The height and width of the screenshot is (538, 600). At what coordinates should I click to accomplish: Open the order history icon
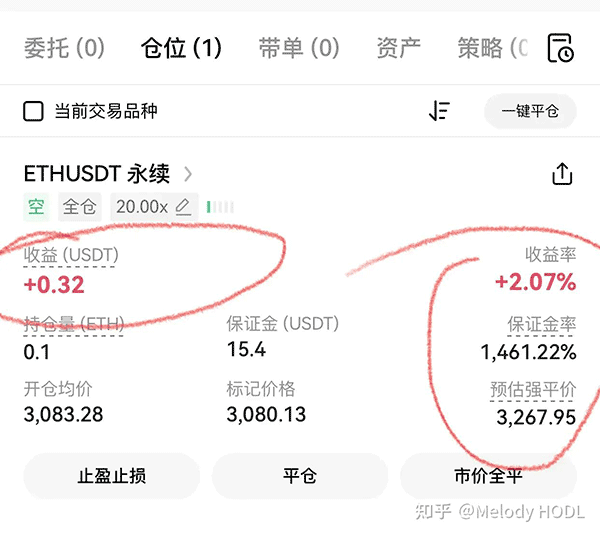pyautogui.click(x=561, y=48)
